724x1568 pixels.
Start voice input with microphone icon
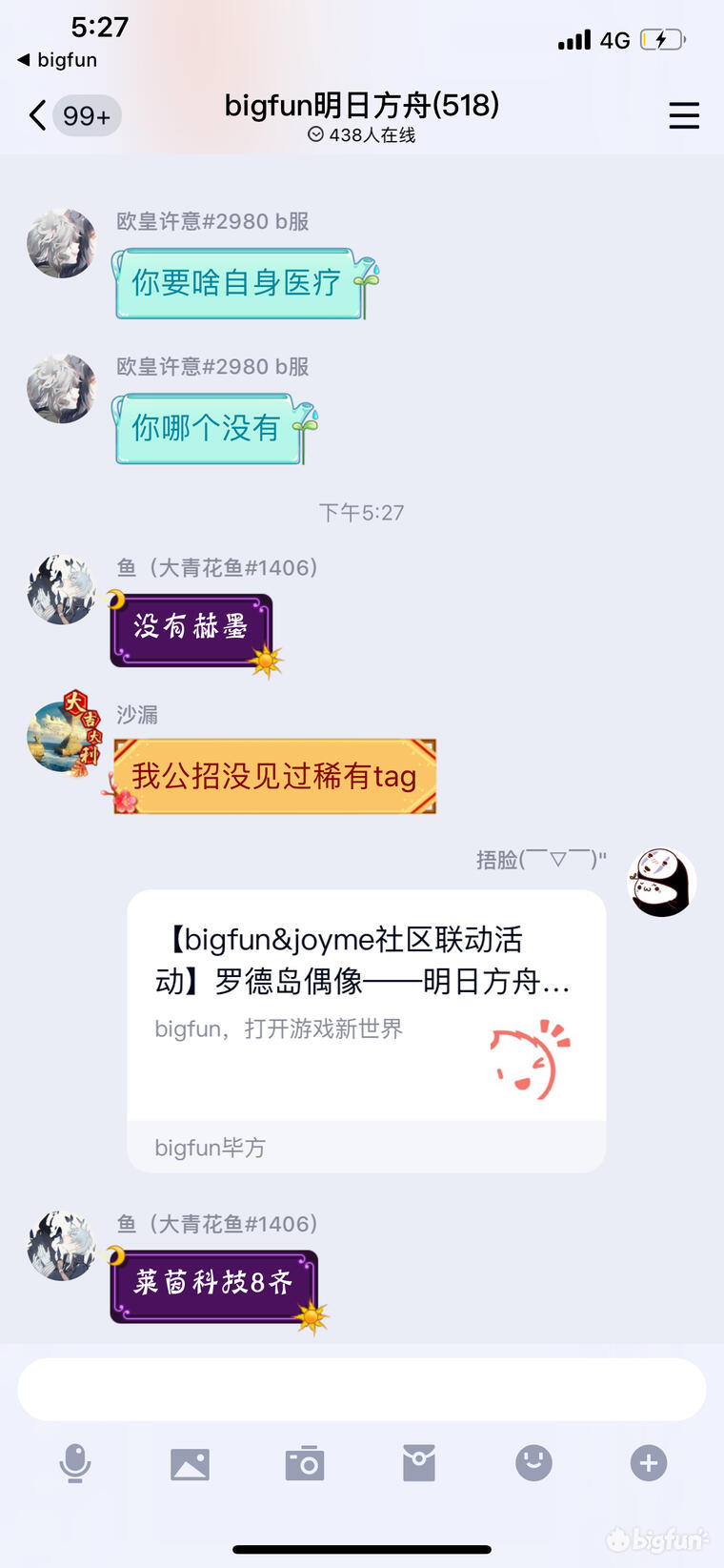coord(75,1463)
